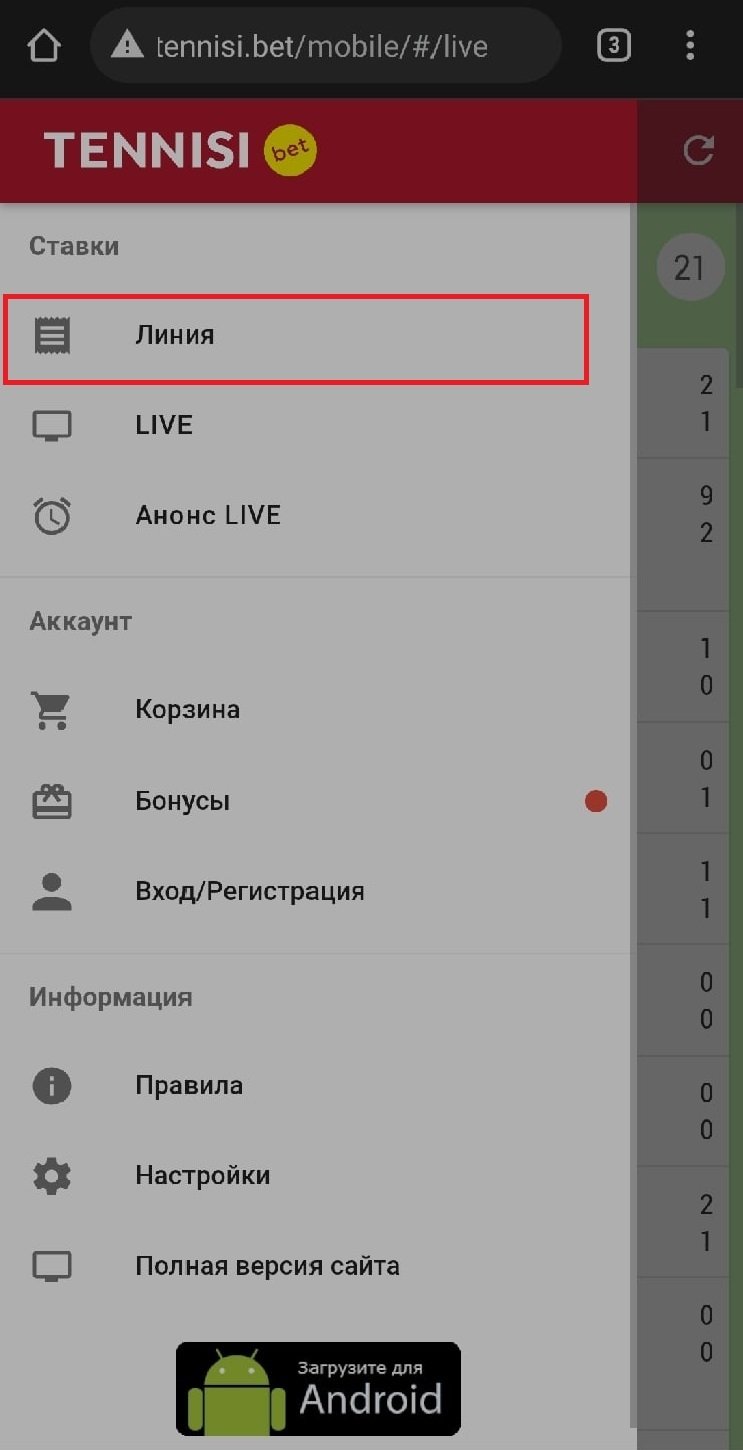Open the browser overflow menu
743x1450 pixels.
690,45
